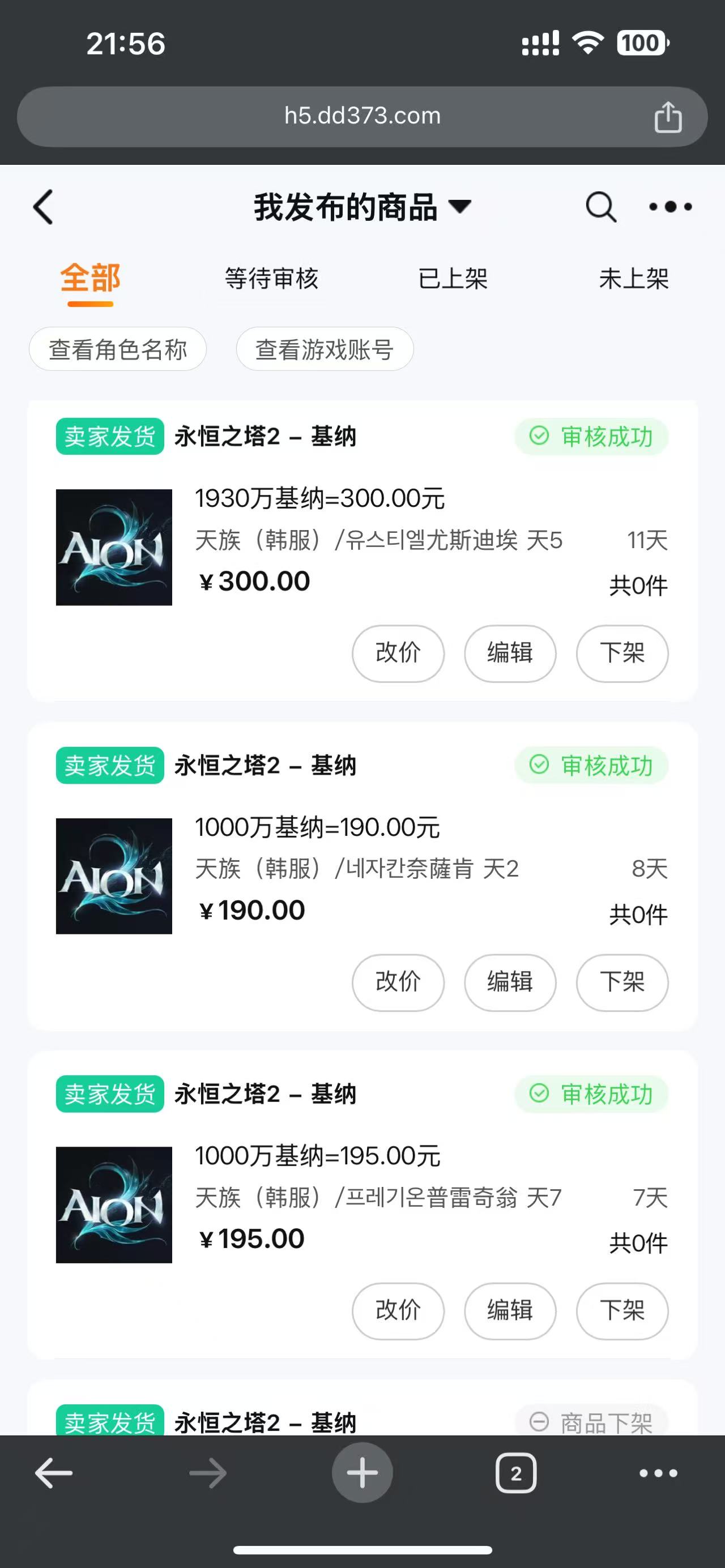Expand the 我发布的商品 title dropdown
The width and height of the screenshot is (725, 1568).
[x=459, y=207]
